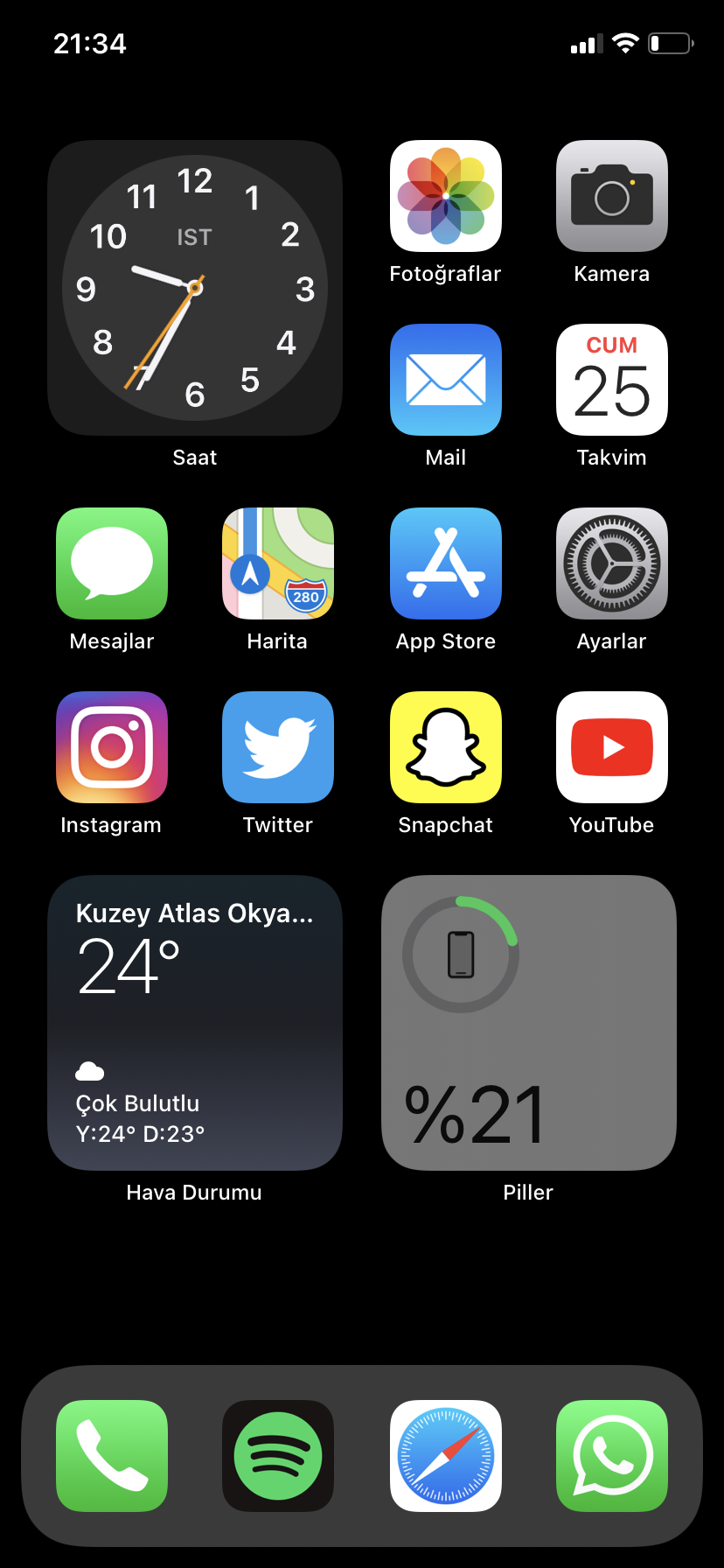Open Ayarlar settings

click(x=612, y=563)
